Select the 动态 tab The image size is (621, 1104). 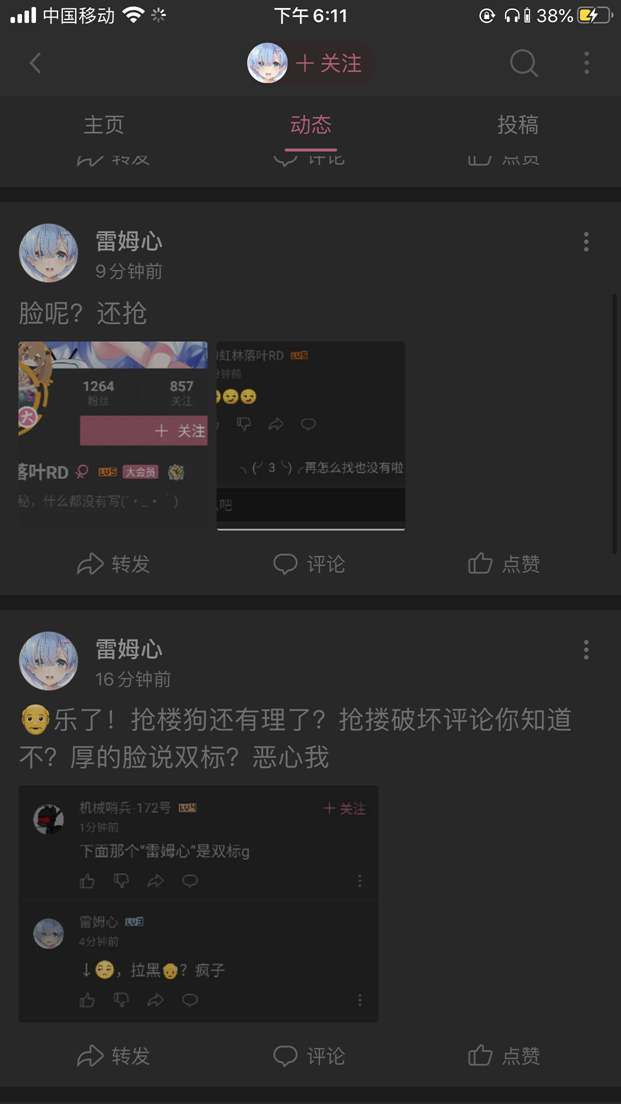coord(310,125)
